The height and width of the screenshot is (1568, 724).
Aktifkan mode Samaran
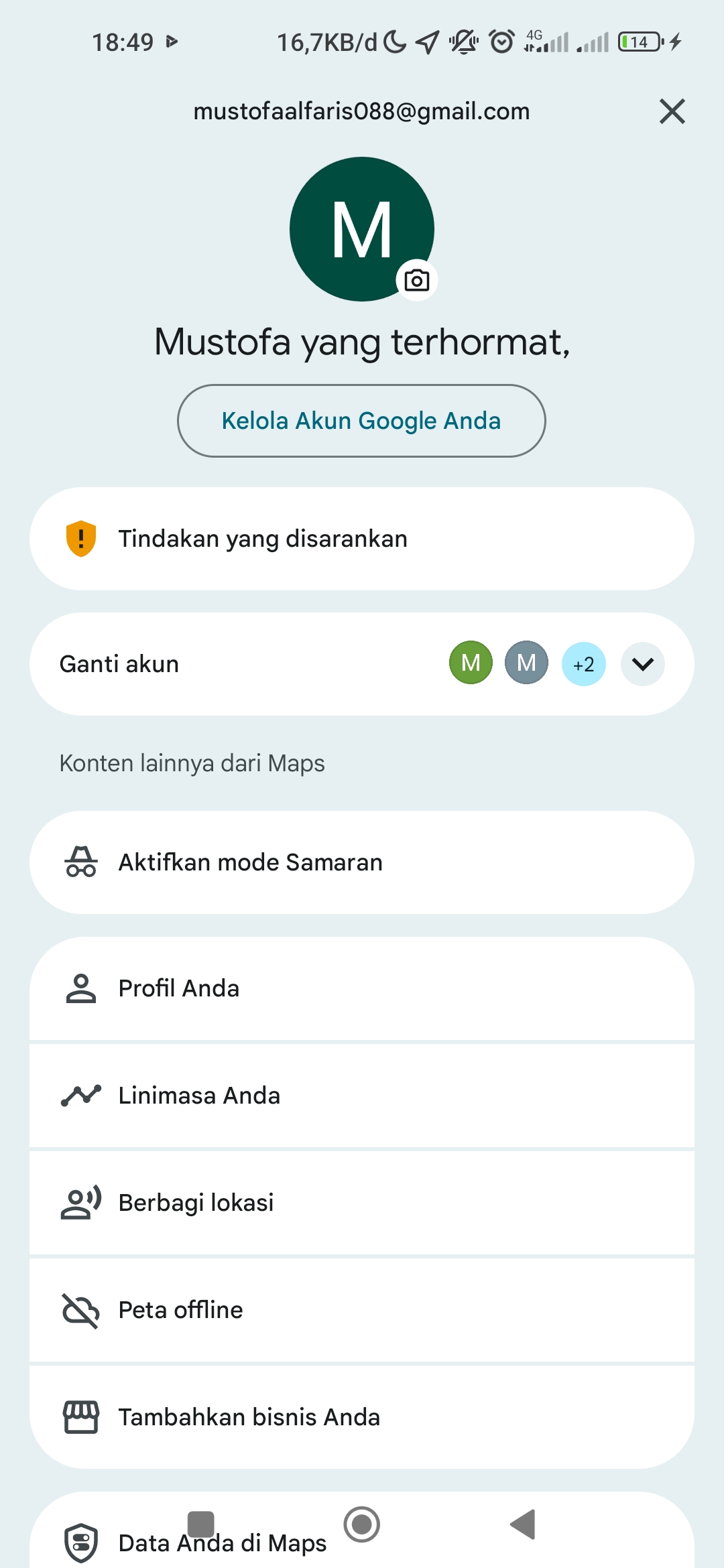coord(362,862)
